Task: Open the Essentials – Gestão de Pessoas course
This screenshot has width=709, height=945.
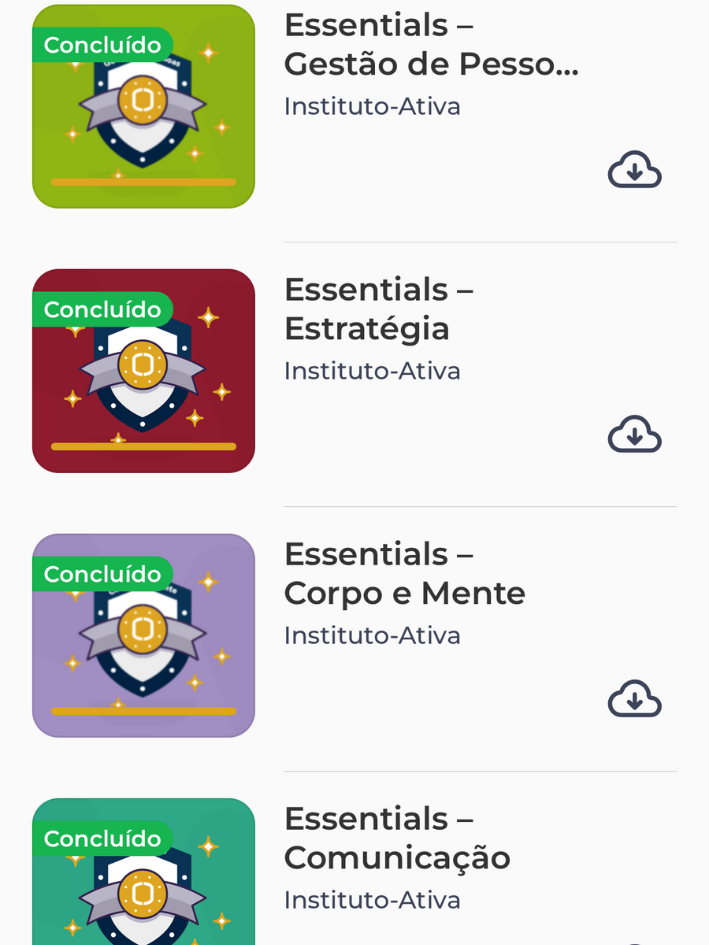Action: point(430,45)
